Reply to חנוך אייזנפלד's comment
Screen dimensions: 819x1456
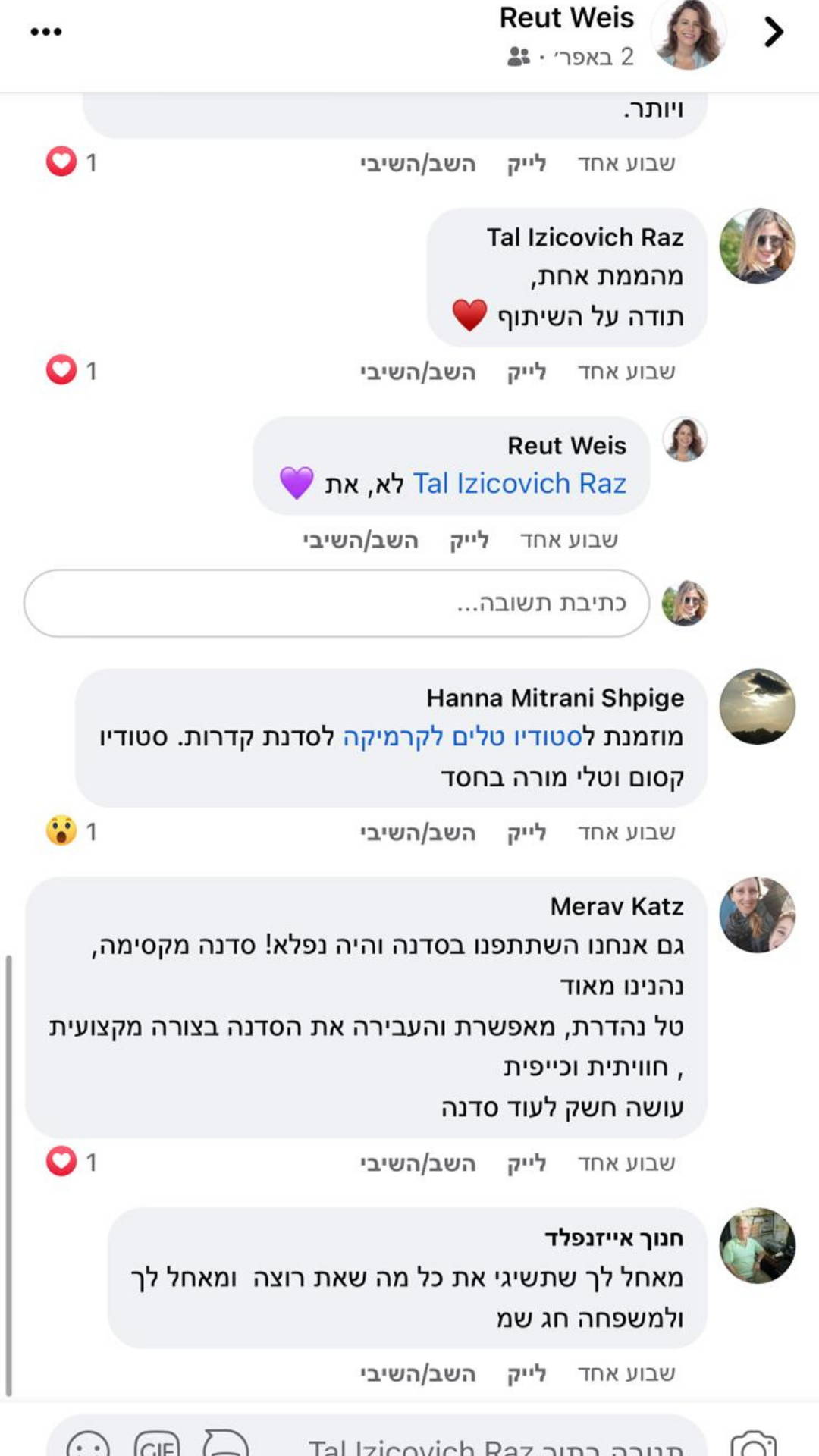417,1373
